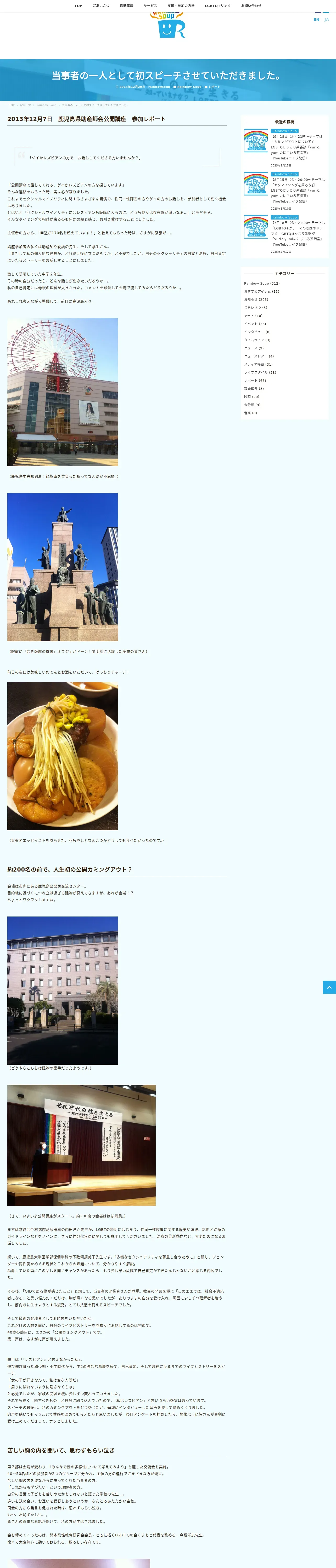The height and width of the screenshot is (1568, 336).
Task: Open the LGBTQ+リンク menu item
Action: point(218,5)
